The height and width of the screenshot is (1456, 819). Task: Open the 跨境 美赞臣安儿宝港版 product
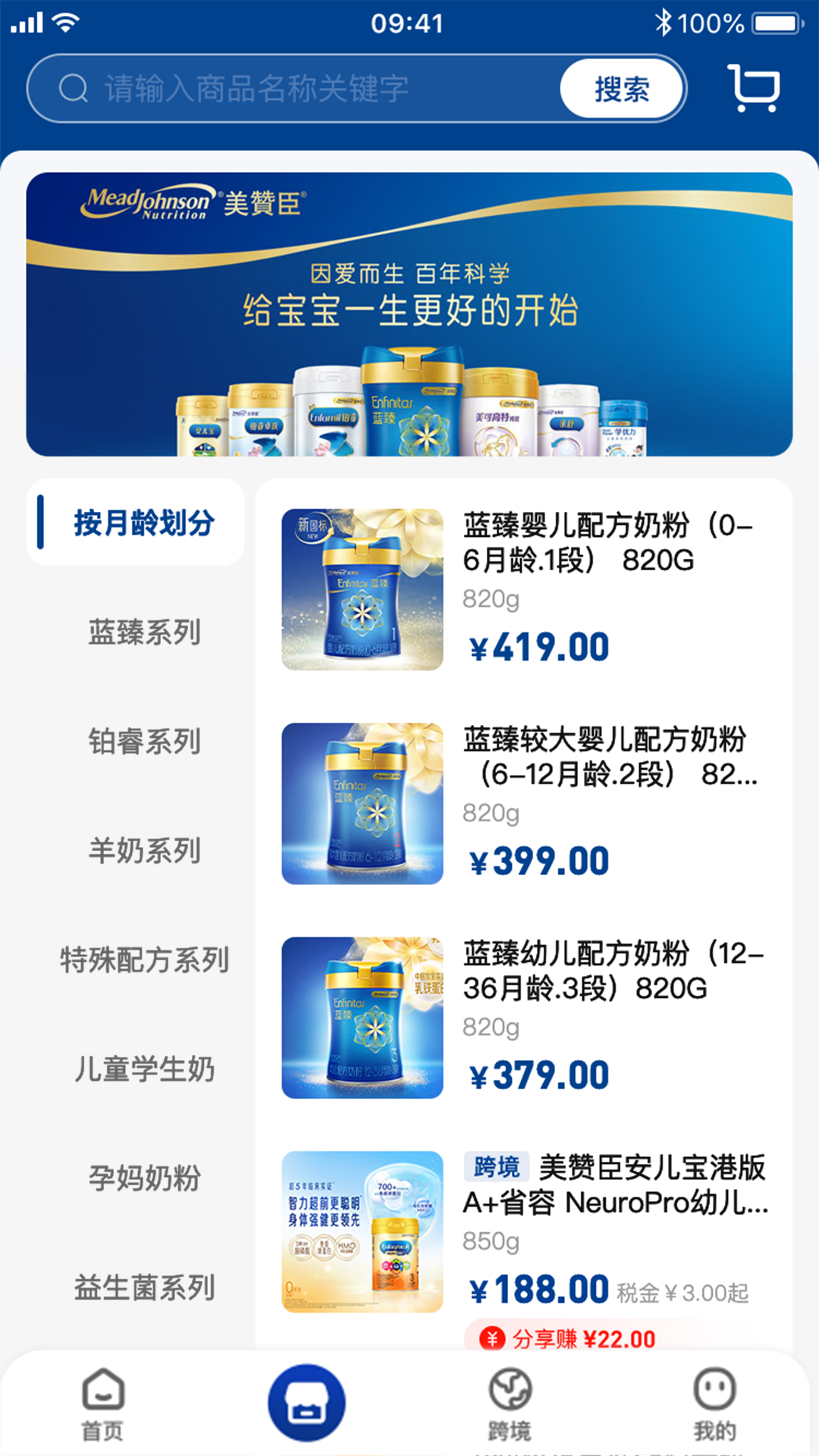click(x=523, y=1232)
